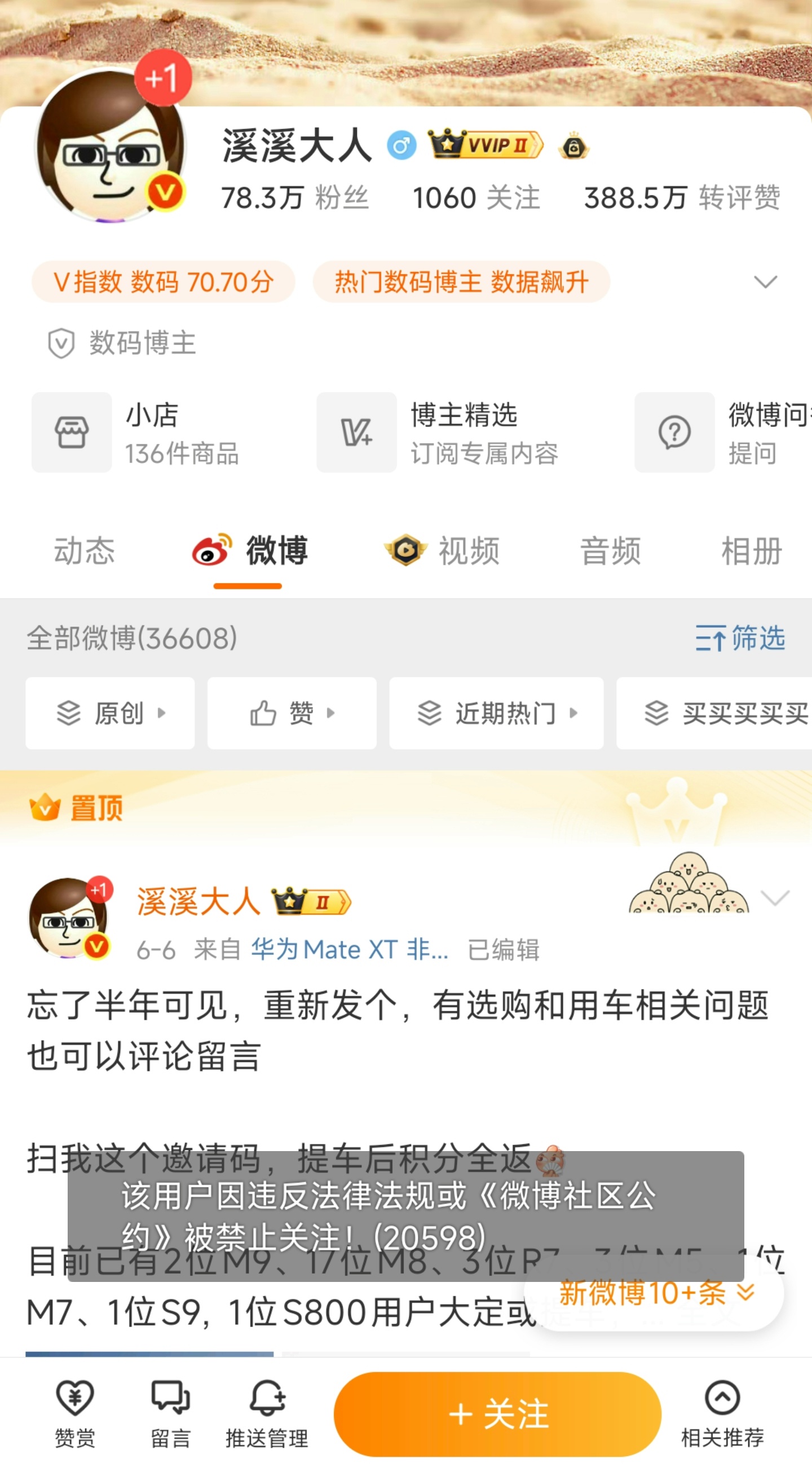Open 推送管理 push settings

(x=267, y=1413)
